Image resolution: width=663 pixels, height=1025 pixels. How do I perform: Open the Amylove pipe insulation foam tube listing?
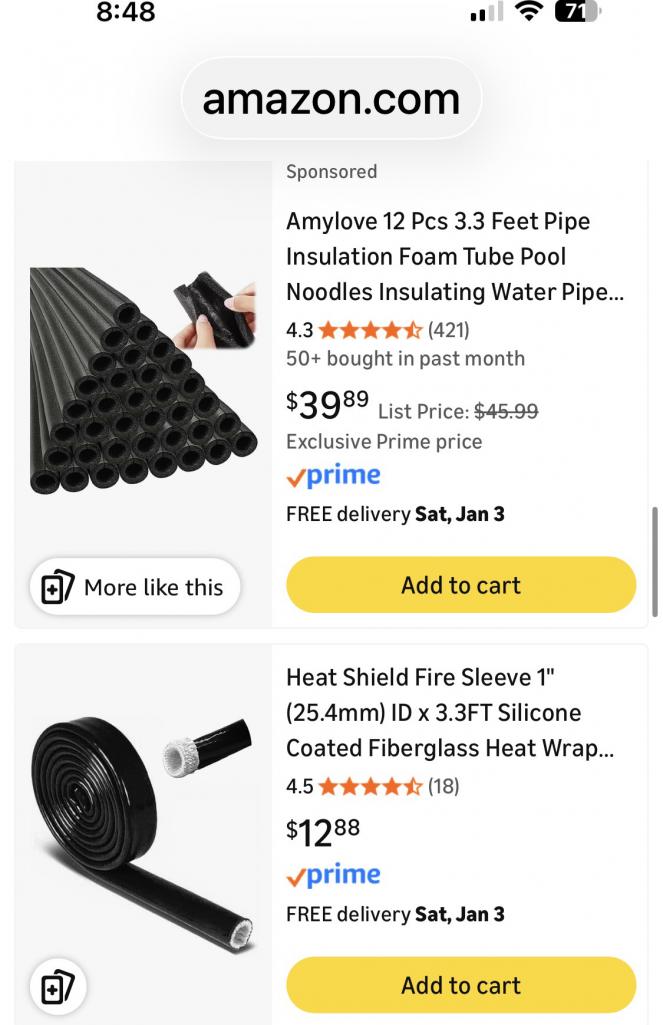438,256
